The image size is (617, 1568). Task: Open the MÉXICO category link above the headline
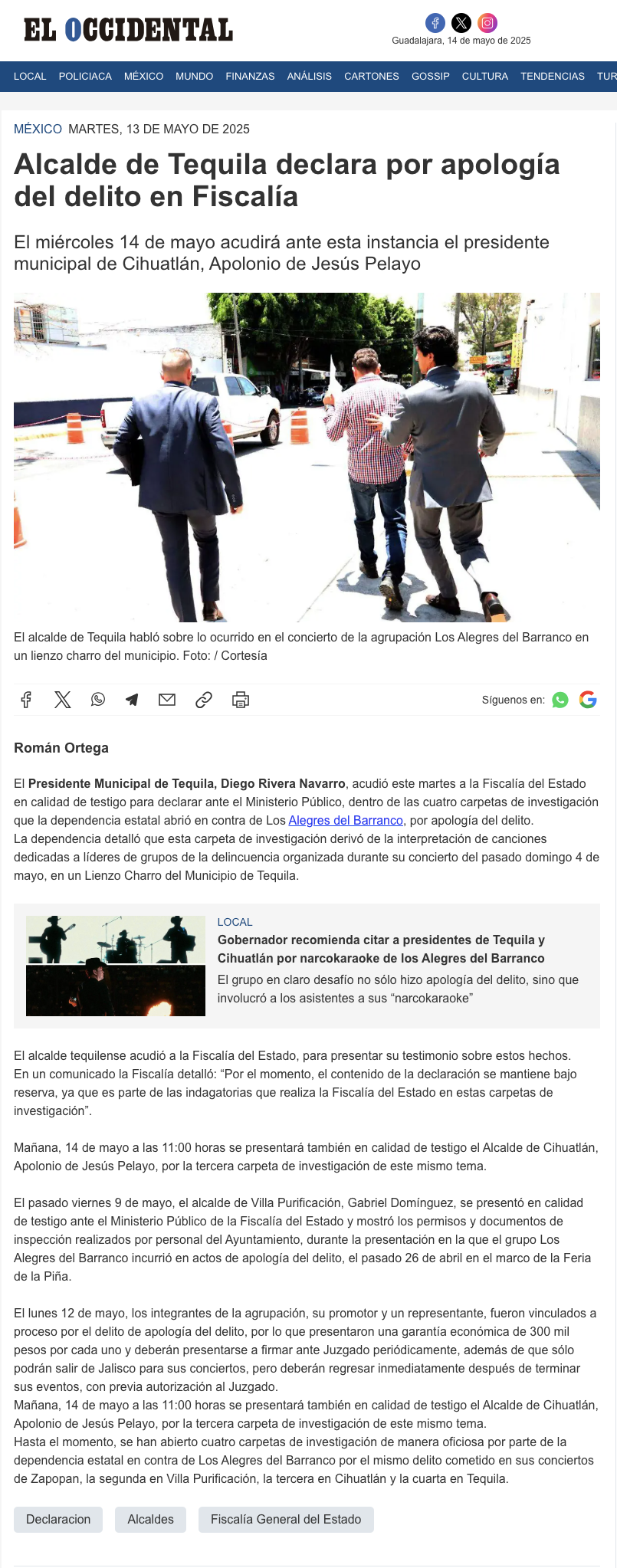point(38,129)
